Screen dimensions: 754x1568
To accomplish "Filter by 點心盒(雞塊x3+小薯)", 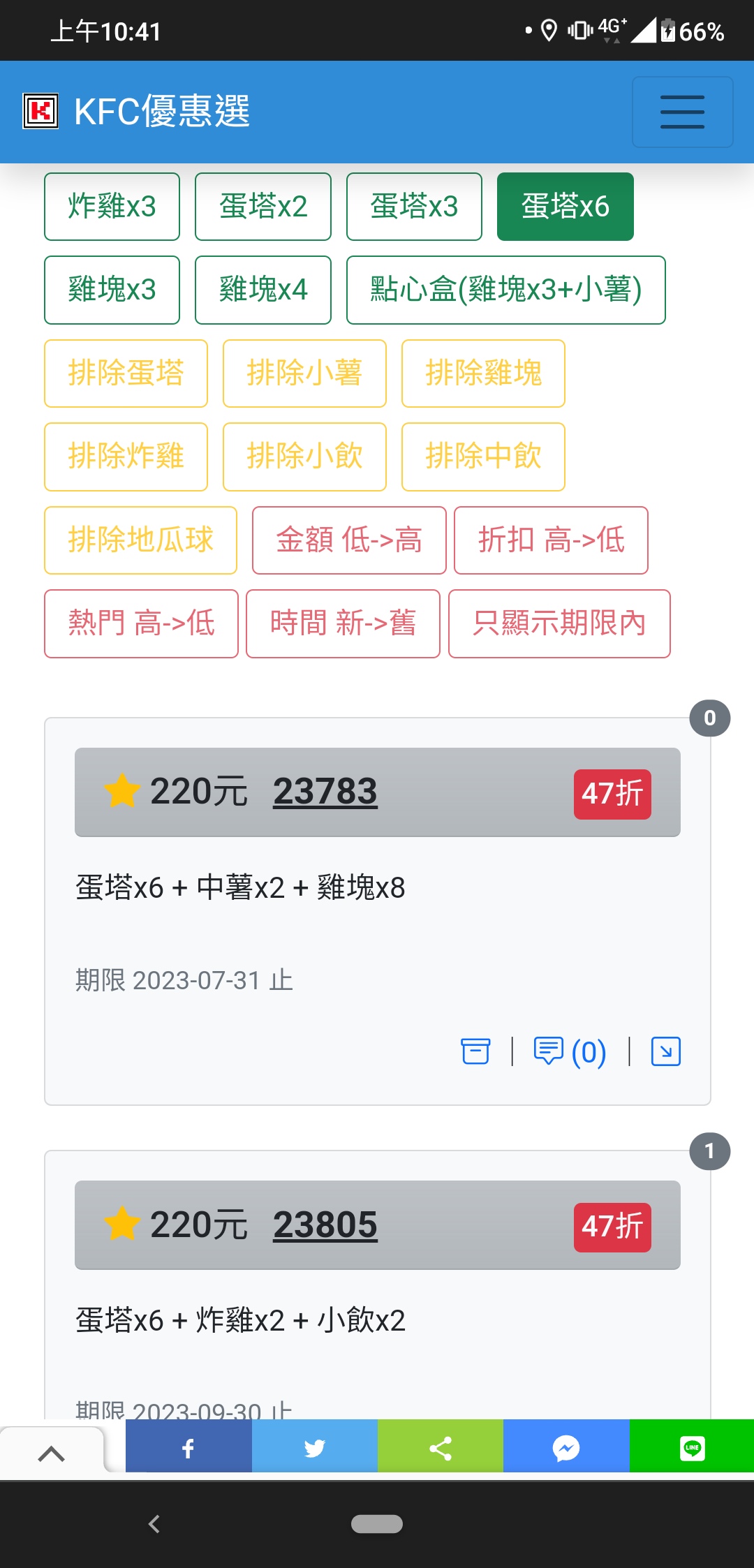I will coord(505,290).
